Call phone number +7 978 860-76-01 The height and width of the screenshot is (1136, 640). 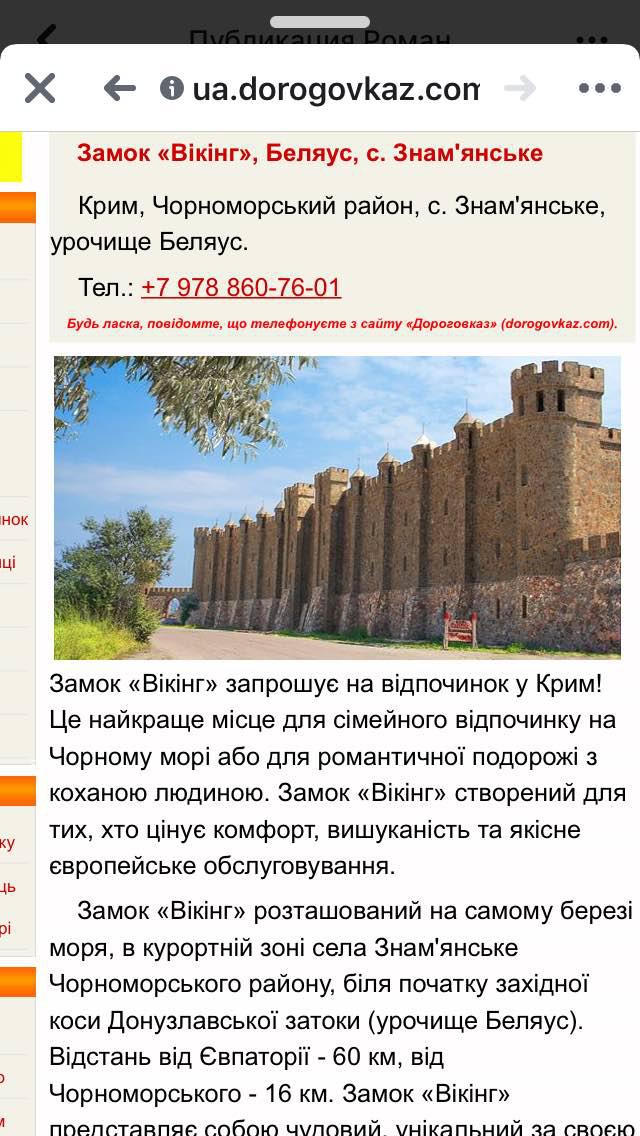click(241, 288)
